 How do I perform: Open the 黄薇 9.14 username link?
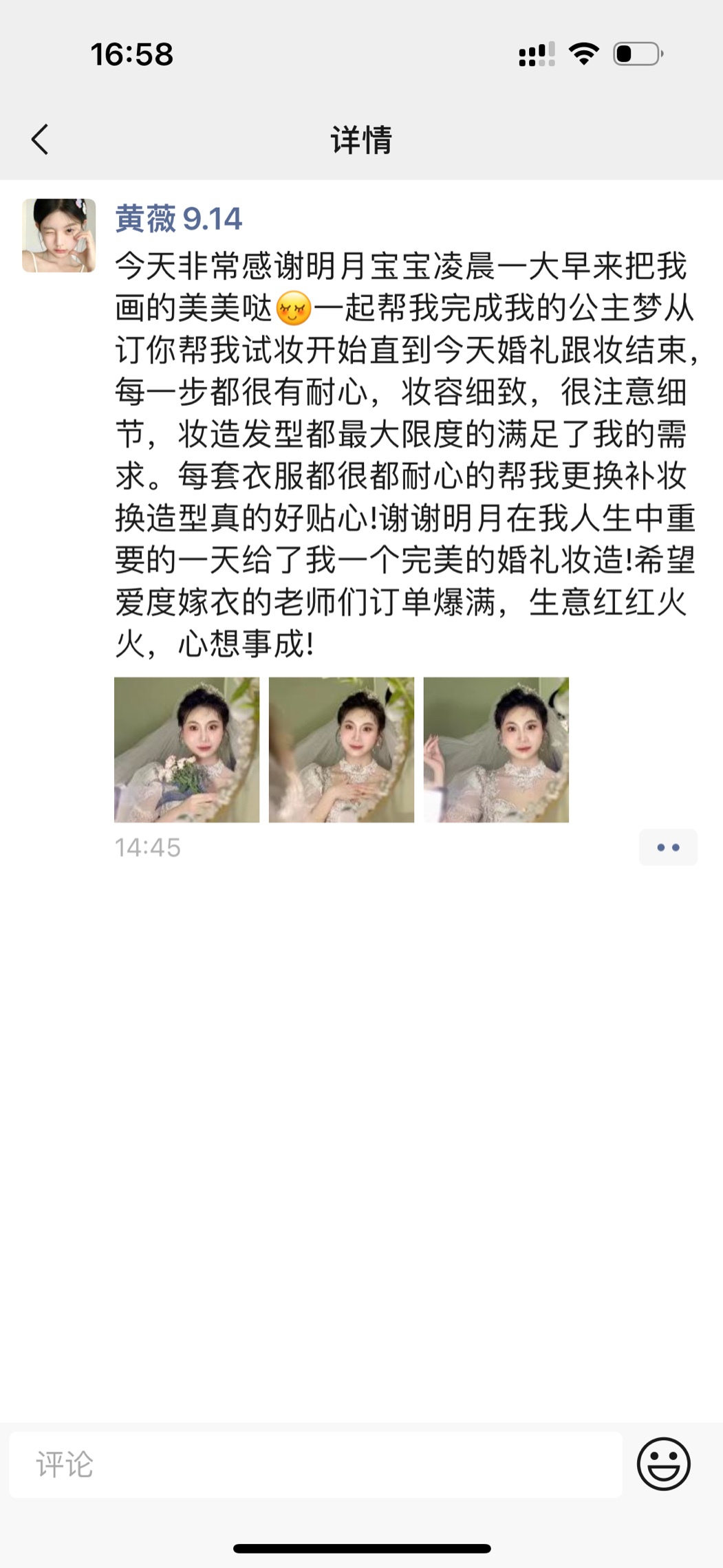click(179, 219)
